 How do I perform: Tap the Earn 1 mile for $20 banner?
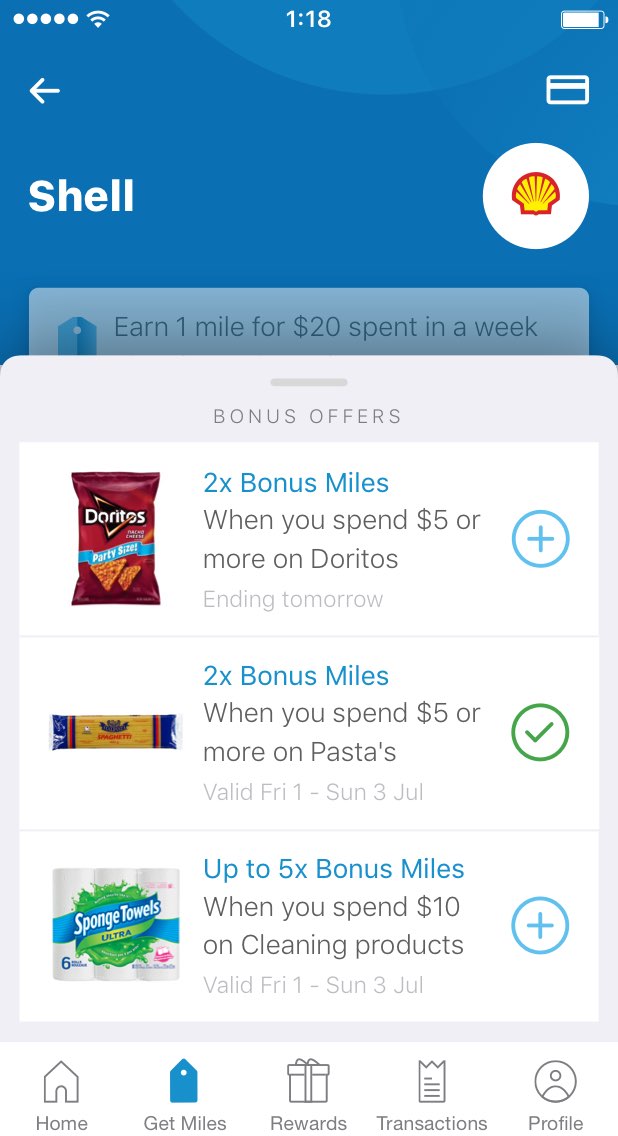pyautogui.click(x=309, y=322)
